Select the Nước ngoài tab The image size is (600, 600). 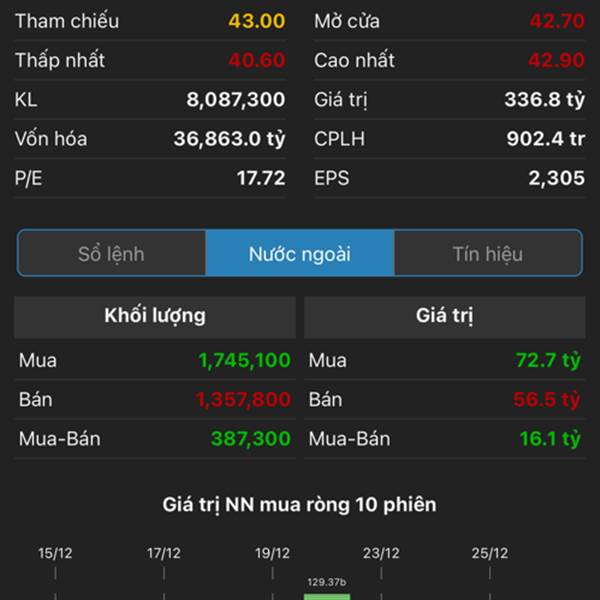[299, 253]
